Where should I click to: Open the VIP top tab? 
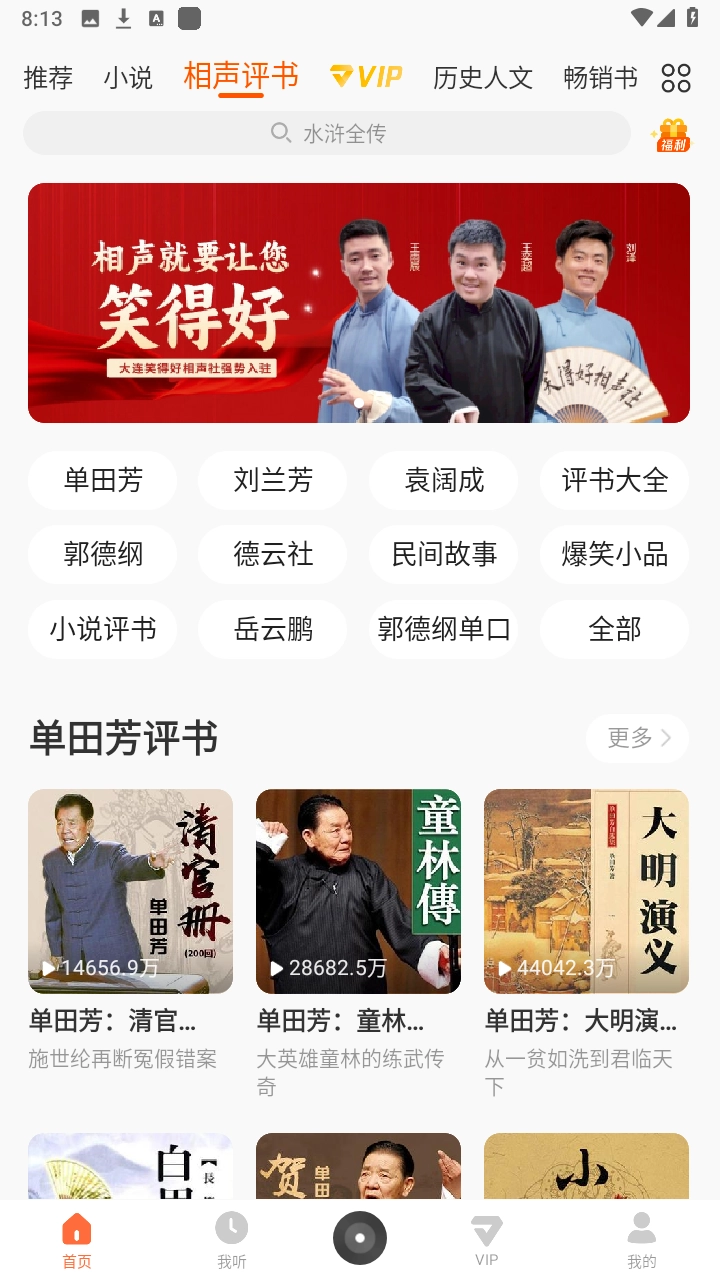click(x=366, y=77)
